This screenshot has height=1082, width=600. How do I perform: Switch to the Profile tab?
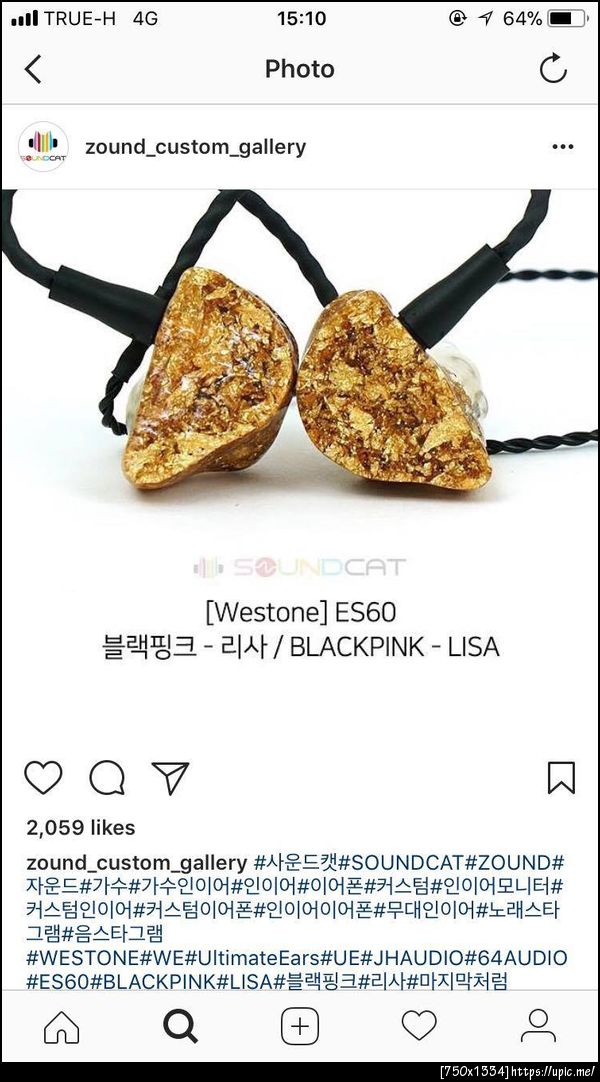pos(538,1025)
